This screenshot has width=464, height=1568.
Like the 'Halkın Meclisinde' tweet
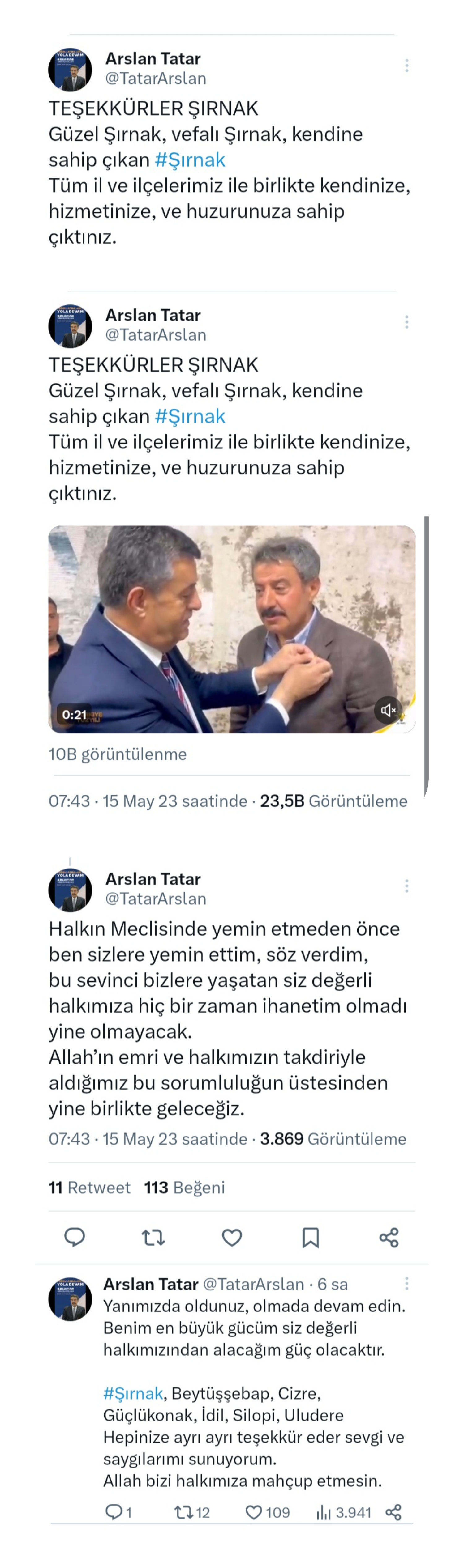coord(231,1237)
